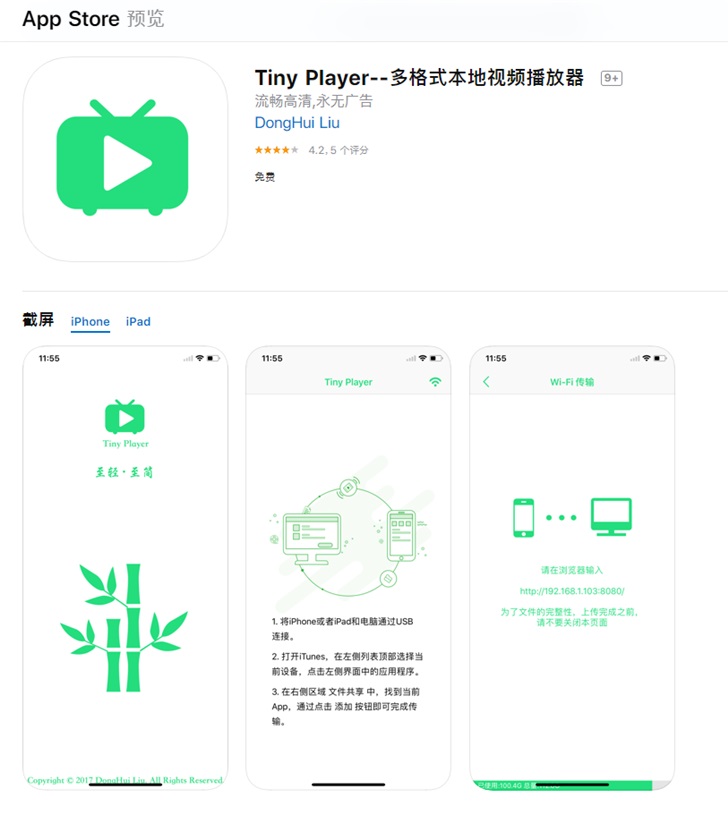Open the bamboo splash screen screenshot

click(x=125, y=568)
